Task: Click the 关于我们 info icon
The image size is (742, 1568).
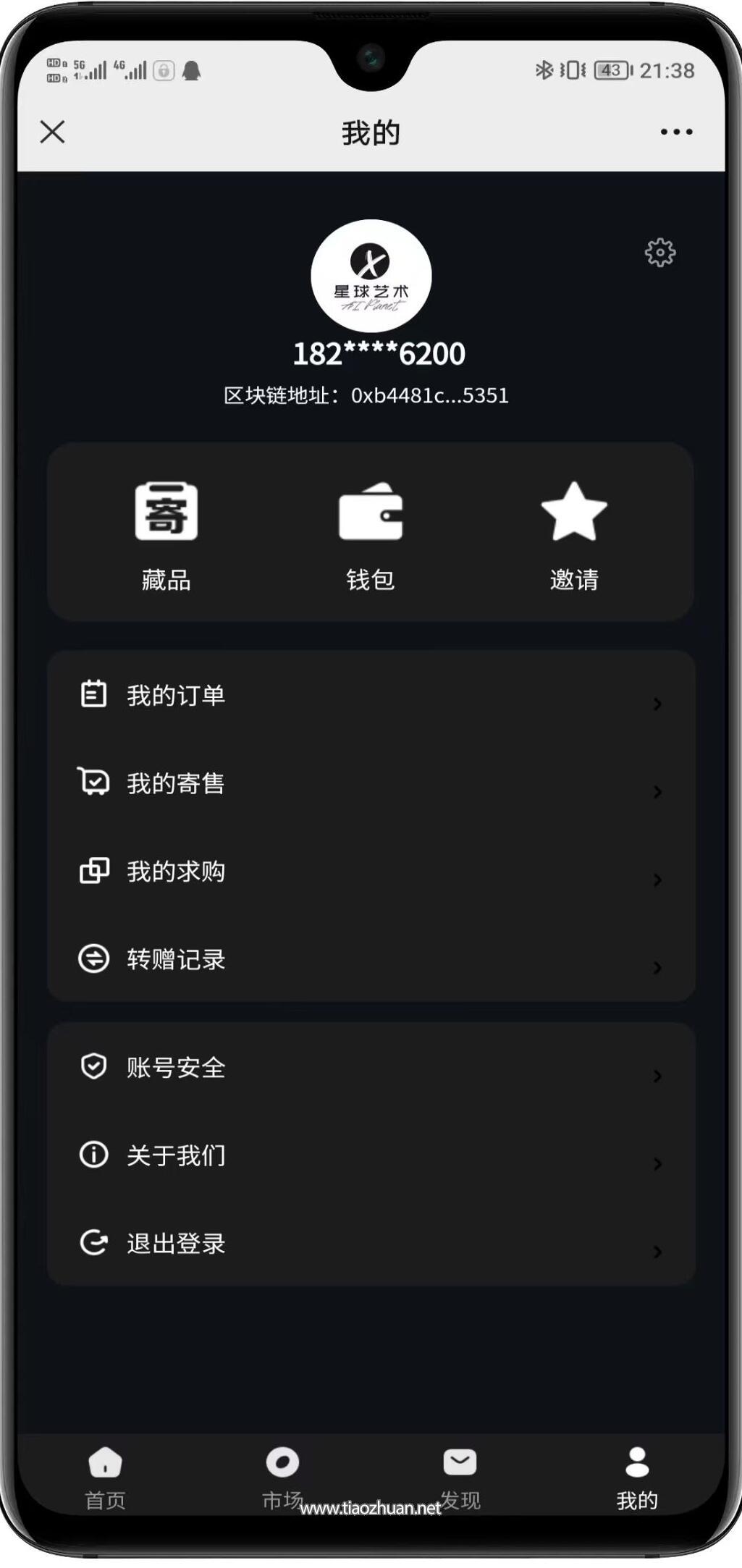Action: pos(93,1156)
